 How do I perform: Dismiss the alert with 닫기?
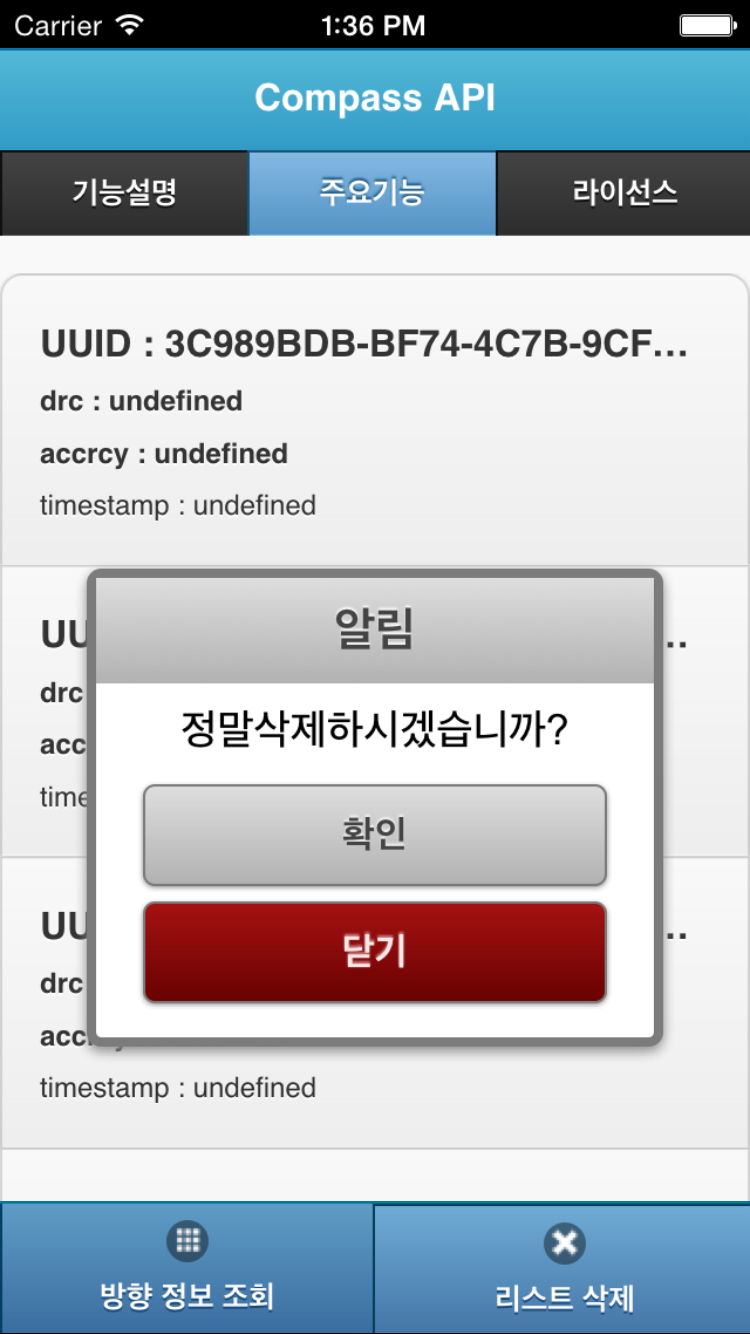375,952
